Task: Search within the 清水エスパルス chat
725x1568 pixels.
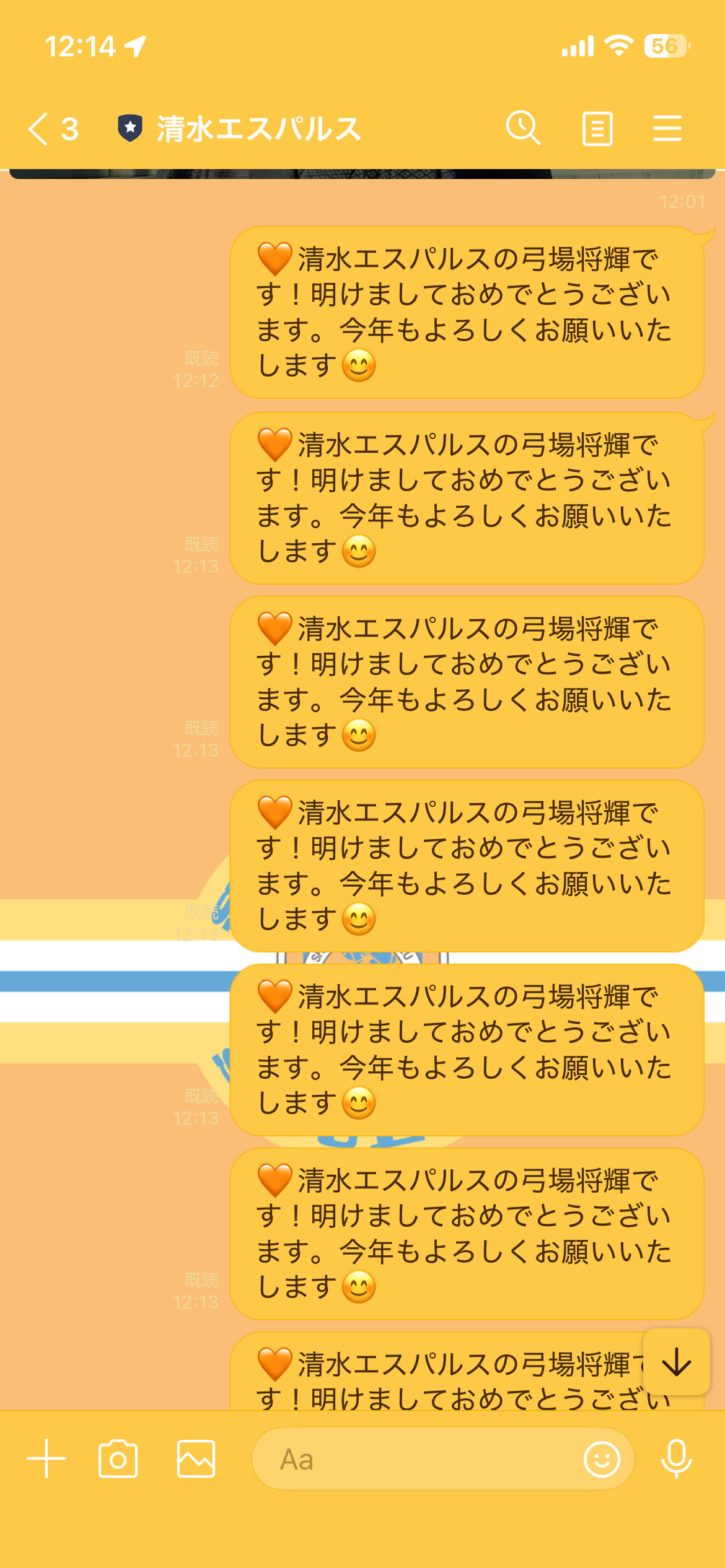Action: coord(524,128)
